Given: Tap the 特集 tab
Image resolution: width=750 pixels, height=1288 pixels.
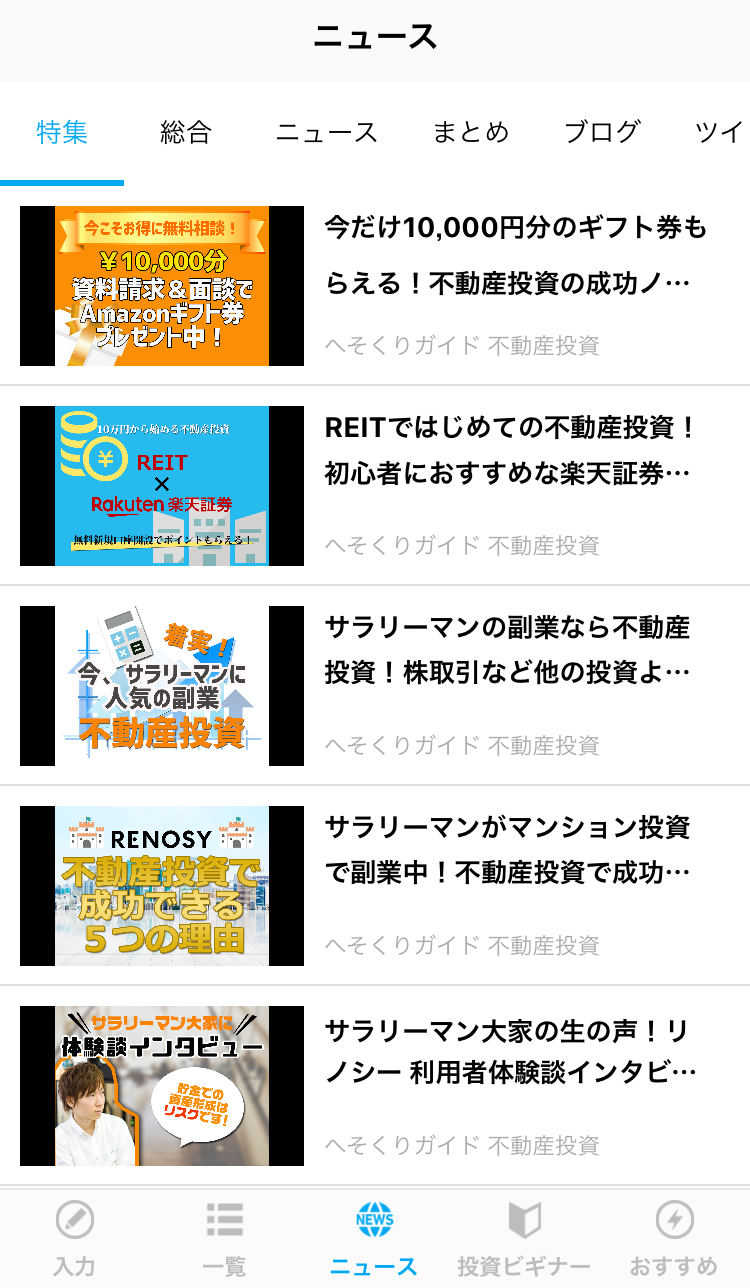Looking at the screenshot, I should point(62,132).
